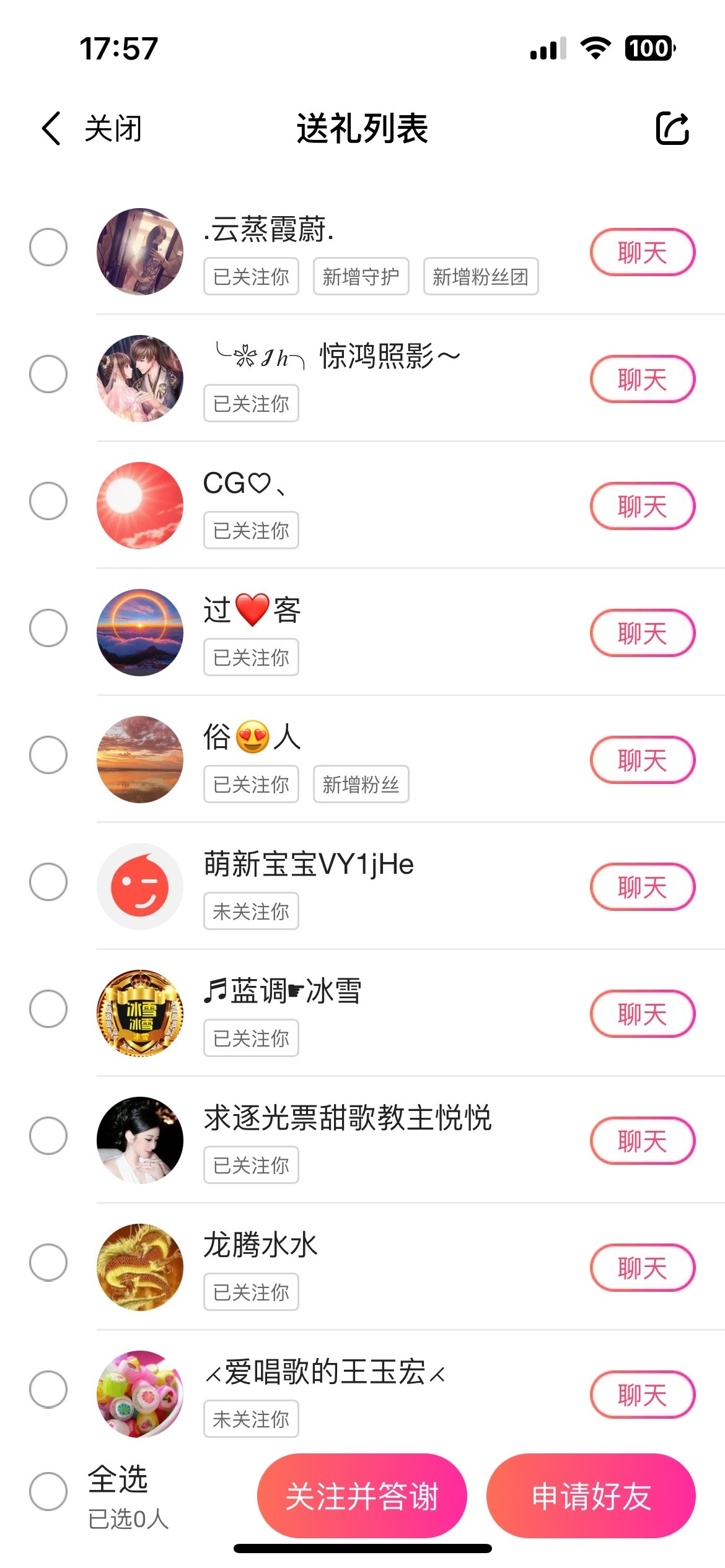Toggle 全选 to select everyone

click(x=48, y=1492)
